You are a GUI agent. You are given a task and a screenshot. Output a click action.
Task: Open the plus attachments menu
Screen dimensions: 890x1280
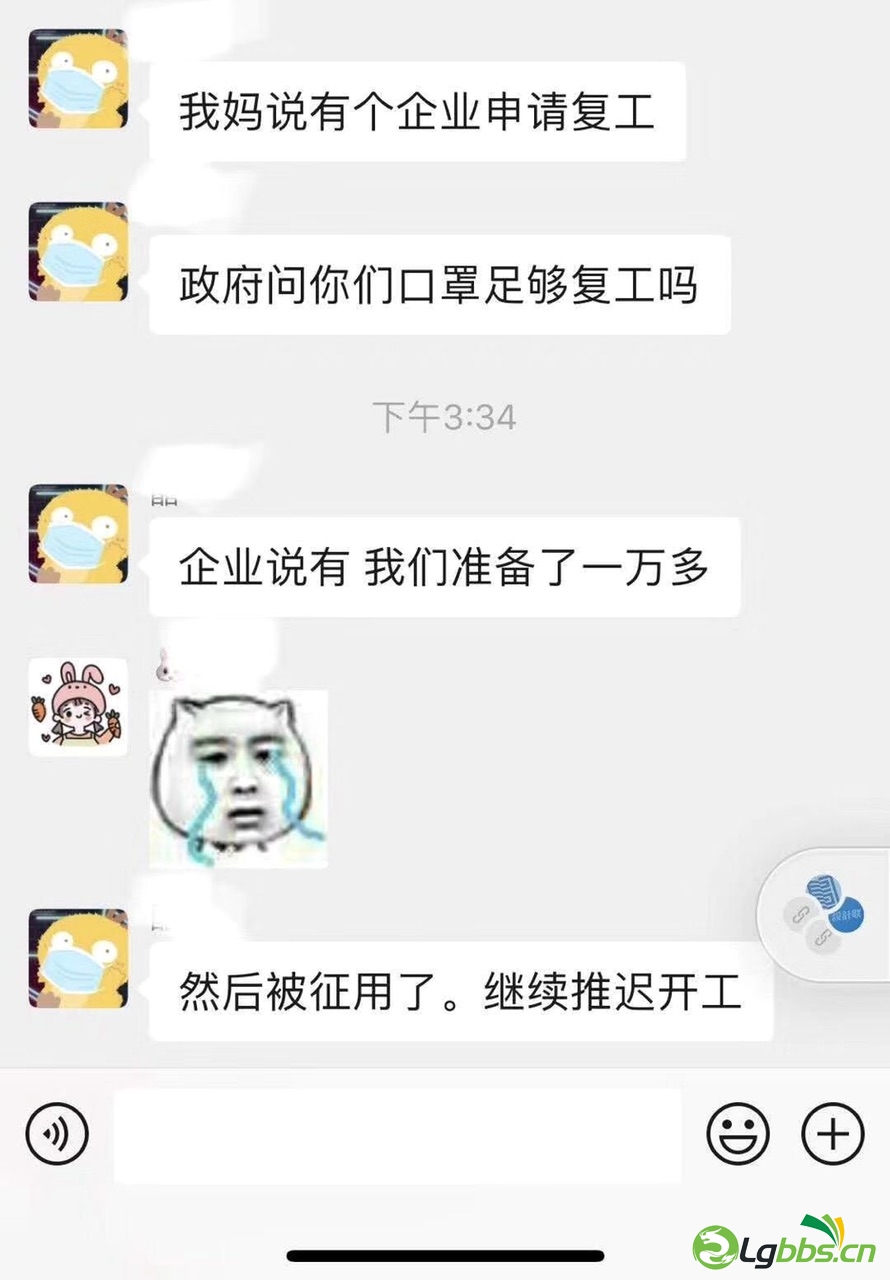pos(833,1134)
